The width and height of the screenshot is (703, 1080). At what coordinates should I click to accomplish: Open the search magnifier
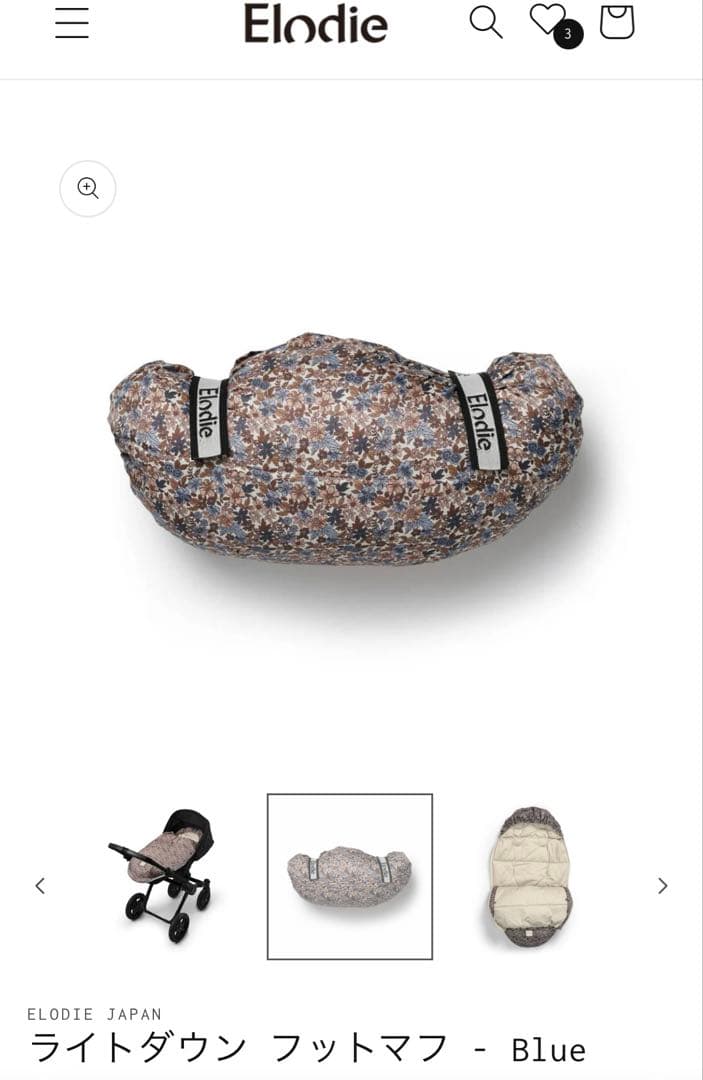[x=485, y=21]
